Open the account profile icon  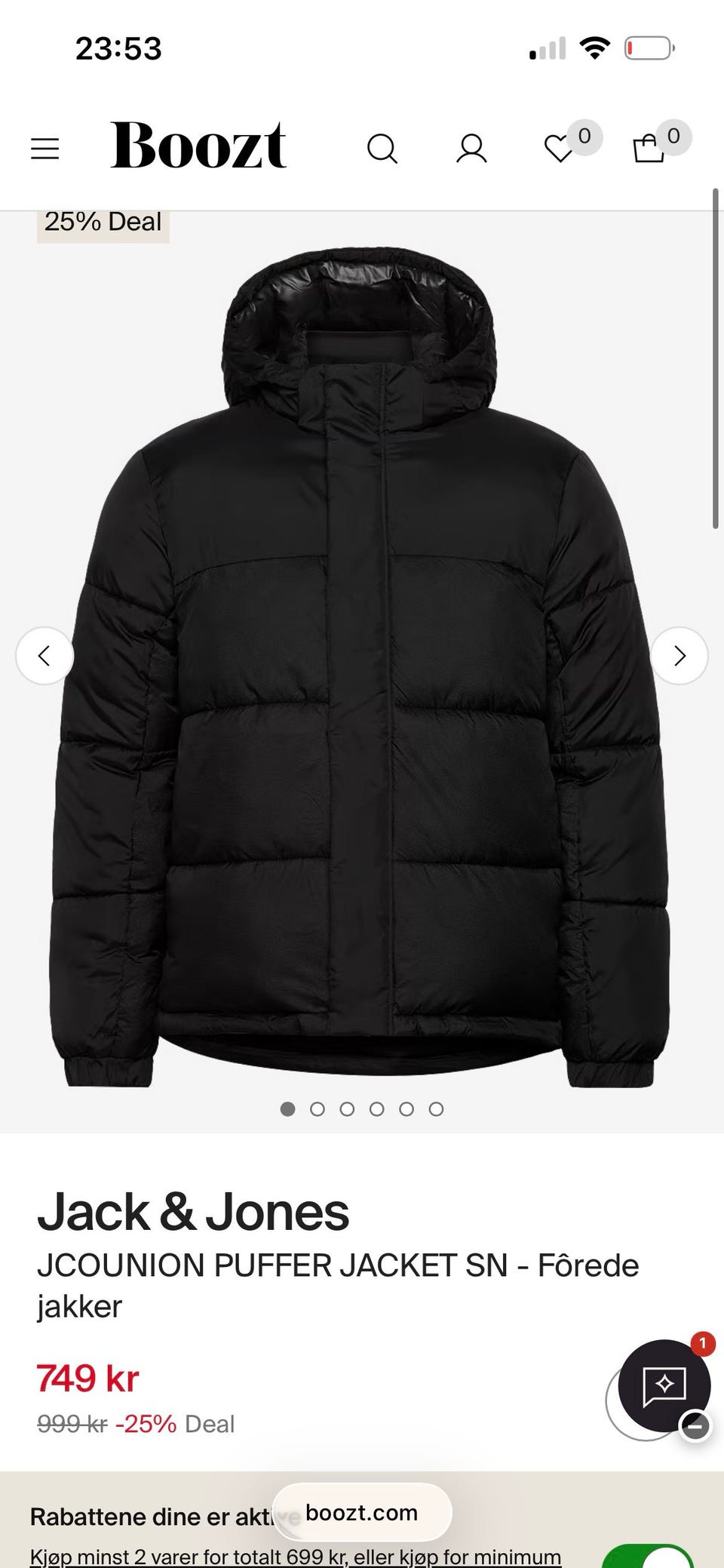pos(471,149)
